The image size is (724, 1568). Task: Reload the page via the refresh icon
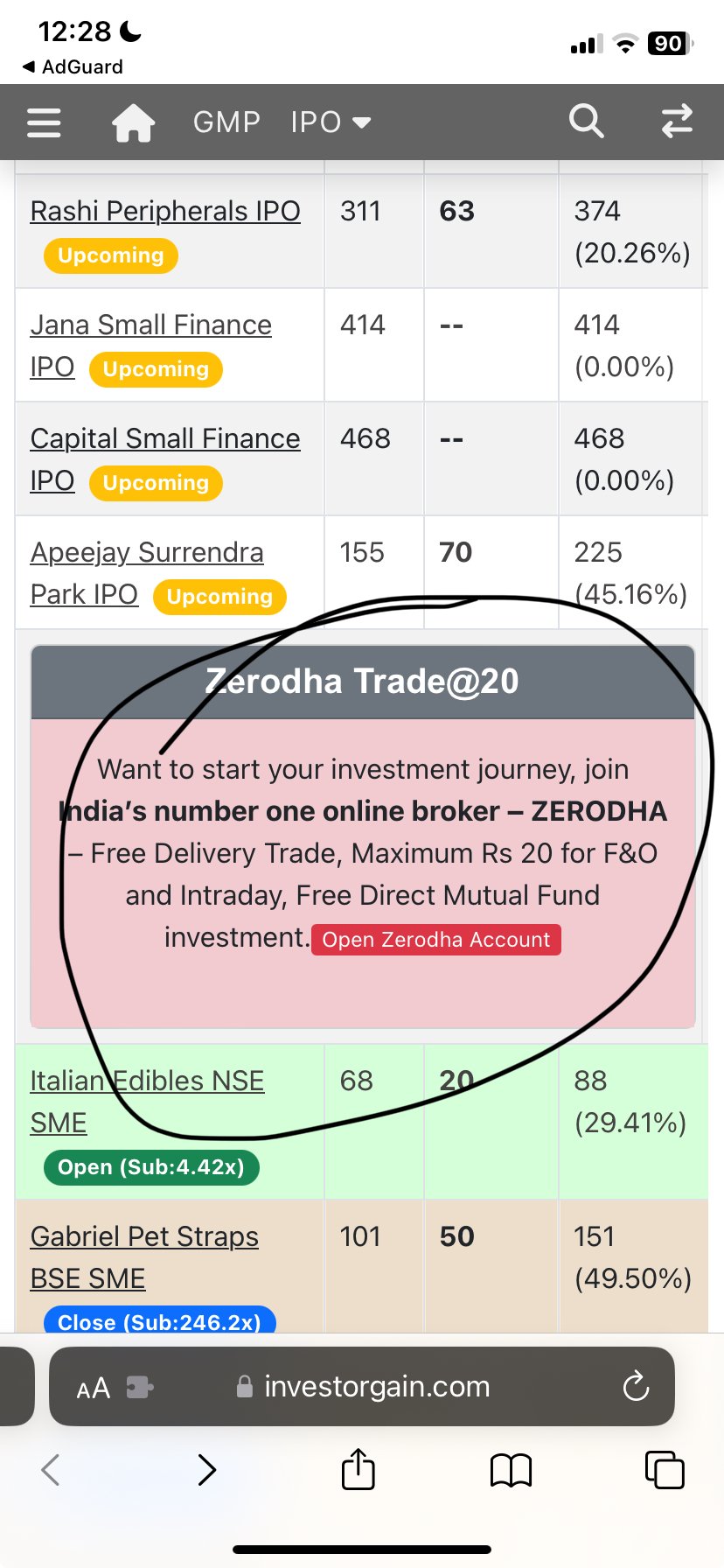click(636, 1386)
